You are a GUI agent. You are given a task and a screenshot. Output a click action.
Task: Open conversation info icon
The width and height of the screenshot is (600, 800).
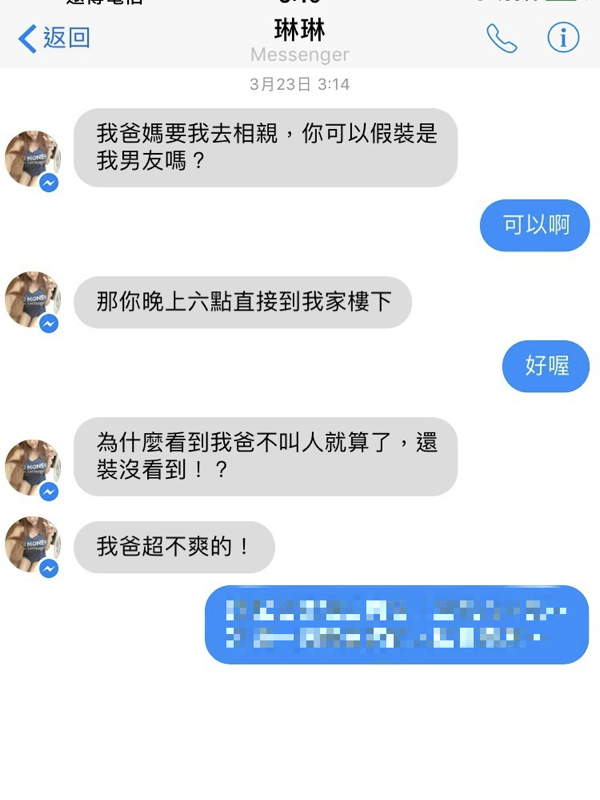pyautogui.click(x=563, y=39)
